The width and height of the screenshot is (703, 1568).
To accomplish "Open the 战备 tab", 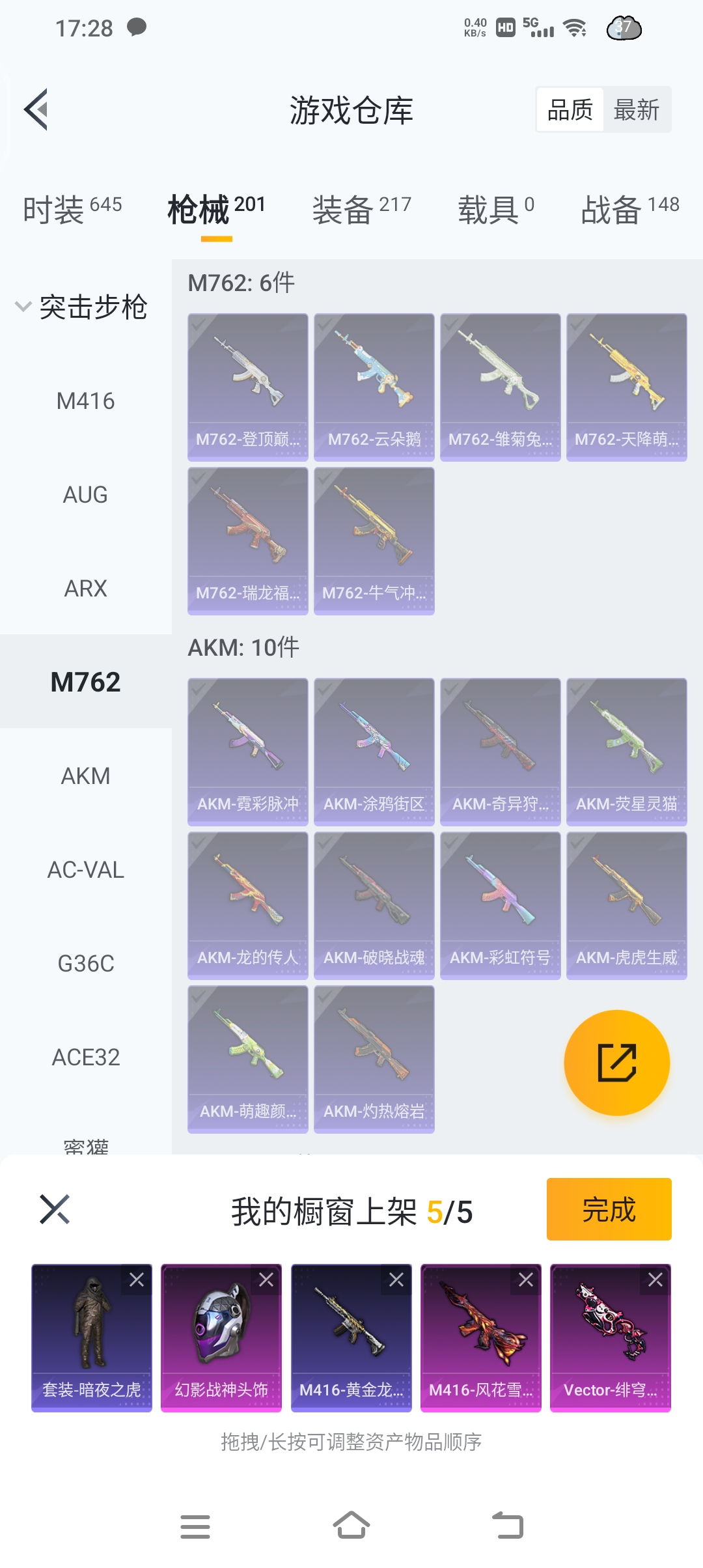I will click(x=629, y=210).
